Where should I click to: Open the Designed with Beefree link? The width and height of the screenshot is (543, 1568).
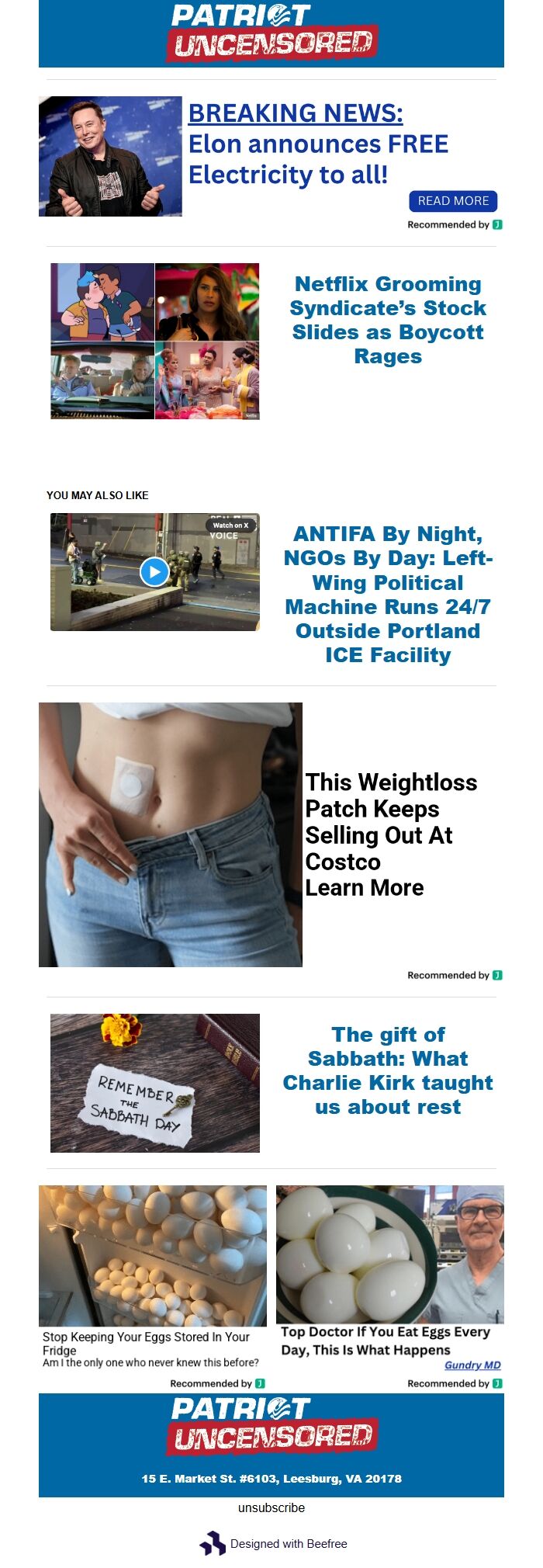pos(288,1543)
